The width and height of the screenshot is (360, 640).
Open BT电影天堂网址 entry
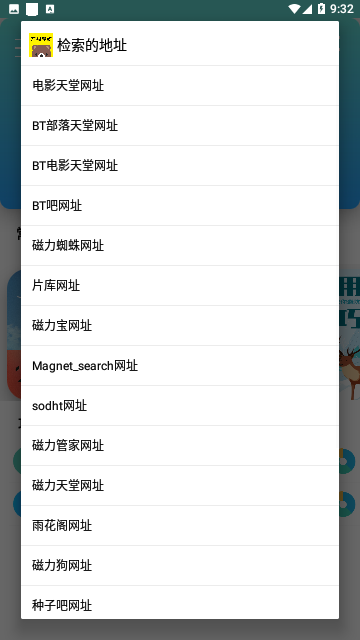[180, 165]
